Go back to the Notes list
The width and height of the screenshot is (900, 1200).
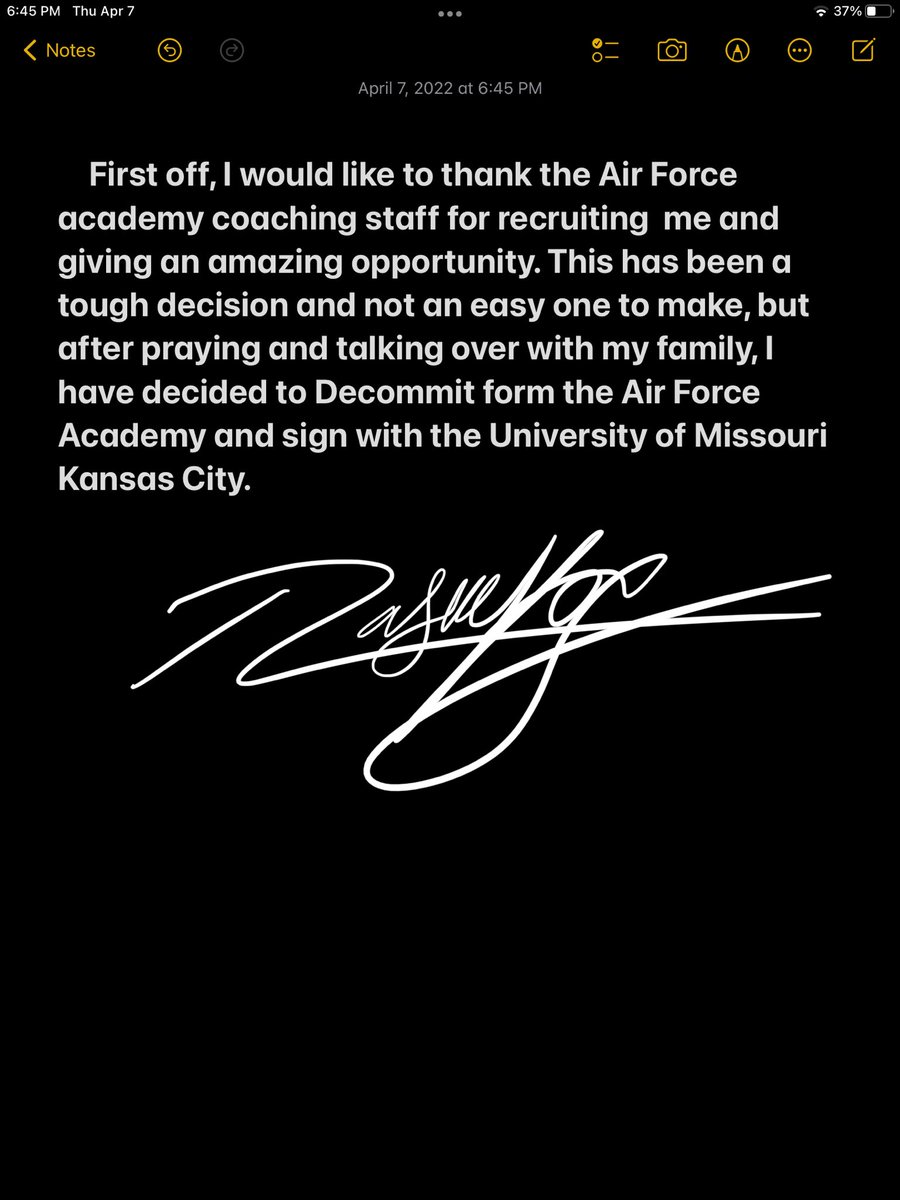tap(58, 50)
